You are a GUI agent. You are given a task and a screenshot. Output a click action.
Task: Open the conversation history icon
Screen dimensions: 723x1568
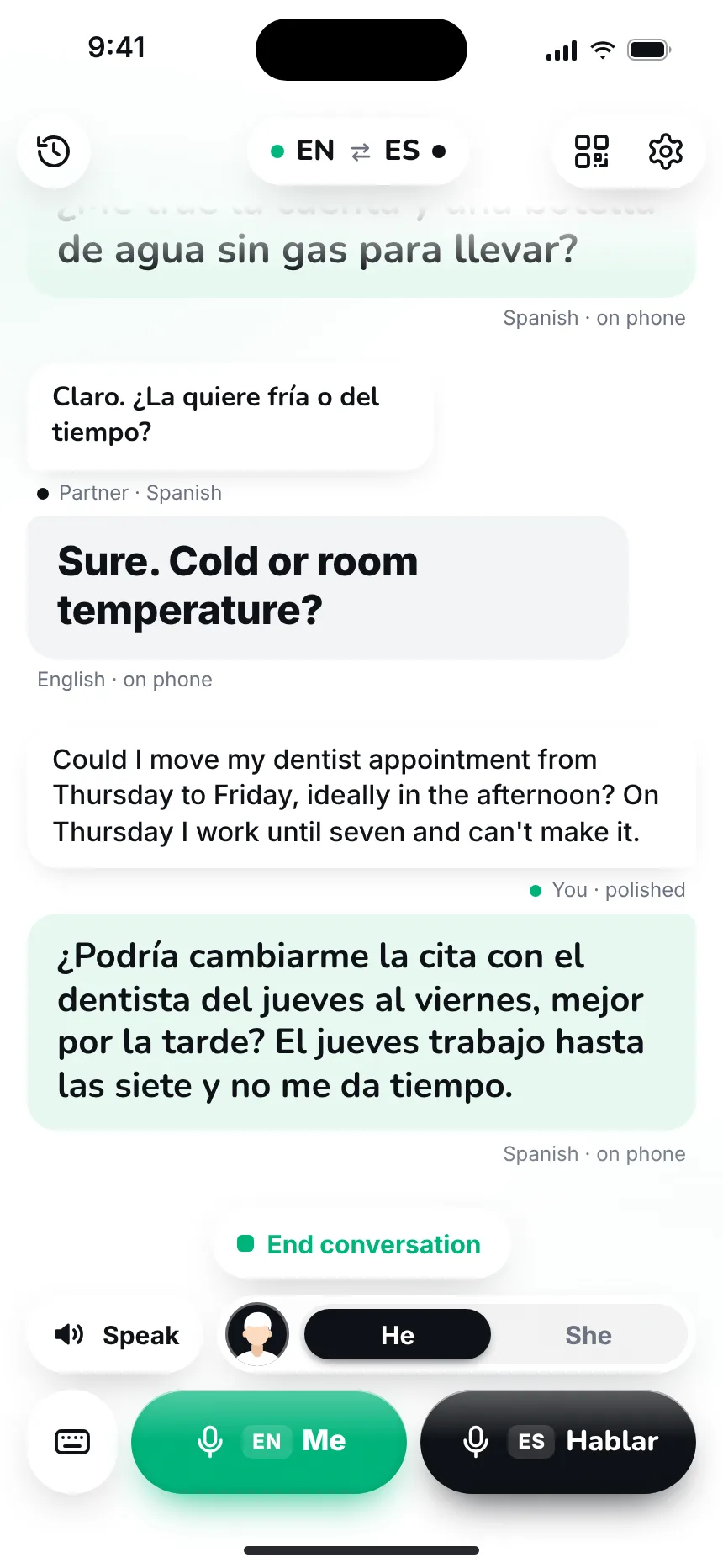pos(54,151)
